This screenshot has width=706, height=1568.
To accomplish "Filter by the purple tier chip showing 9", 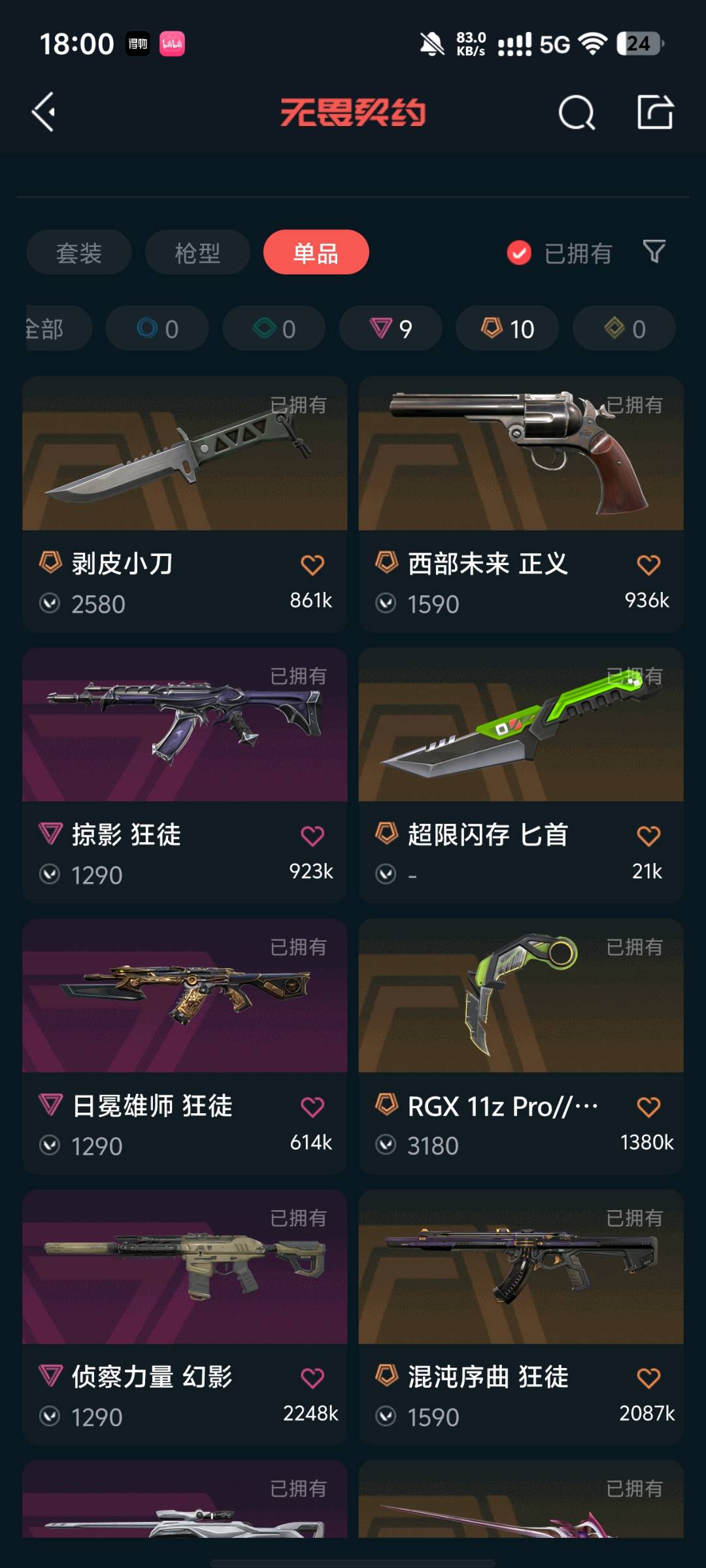I will tap(390, 329).
